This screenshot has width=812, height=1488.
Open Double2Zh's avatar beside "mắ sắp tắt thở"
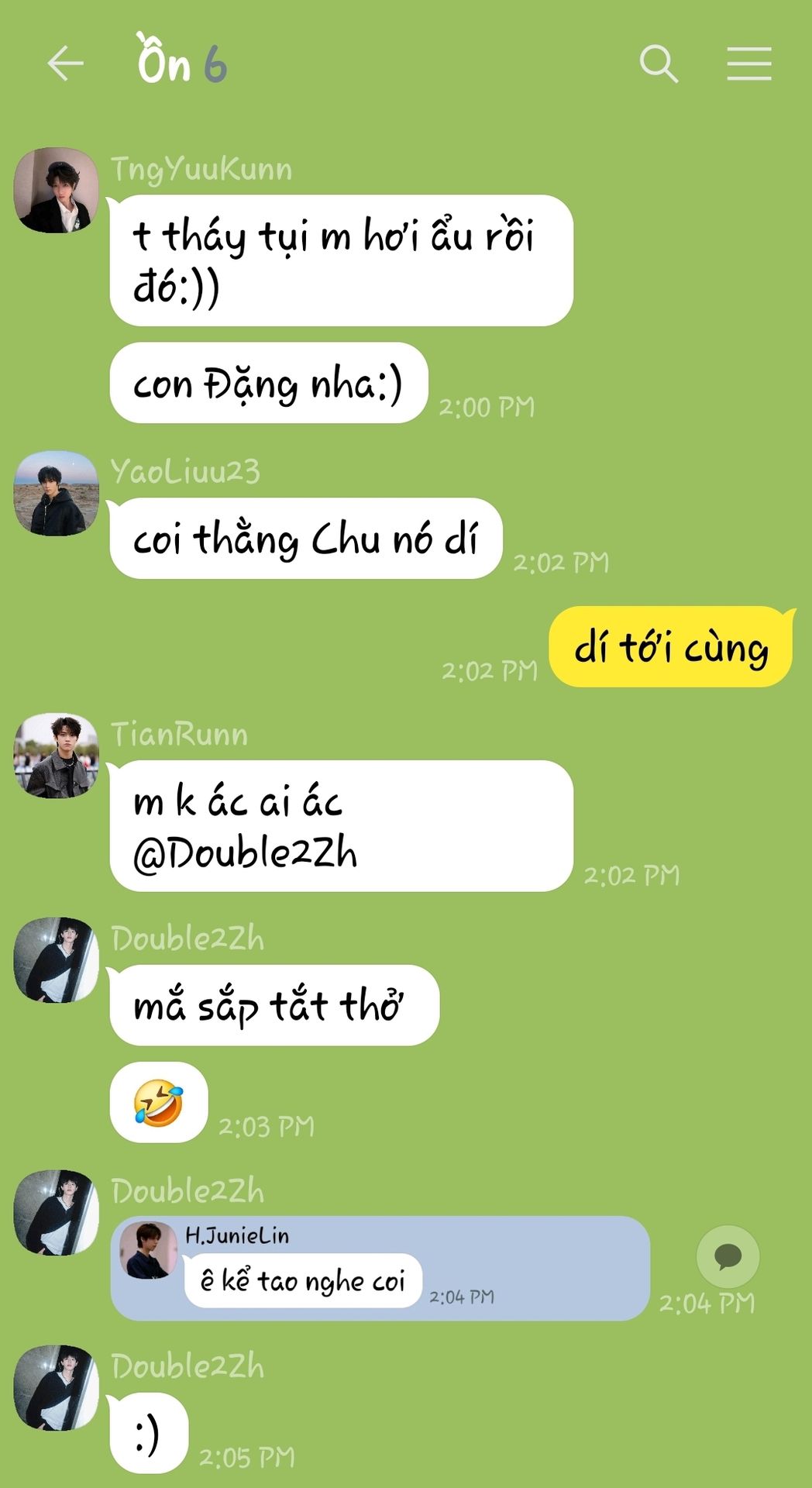(57, 960)
